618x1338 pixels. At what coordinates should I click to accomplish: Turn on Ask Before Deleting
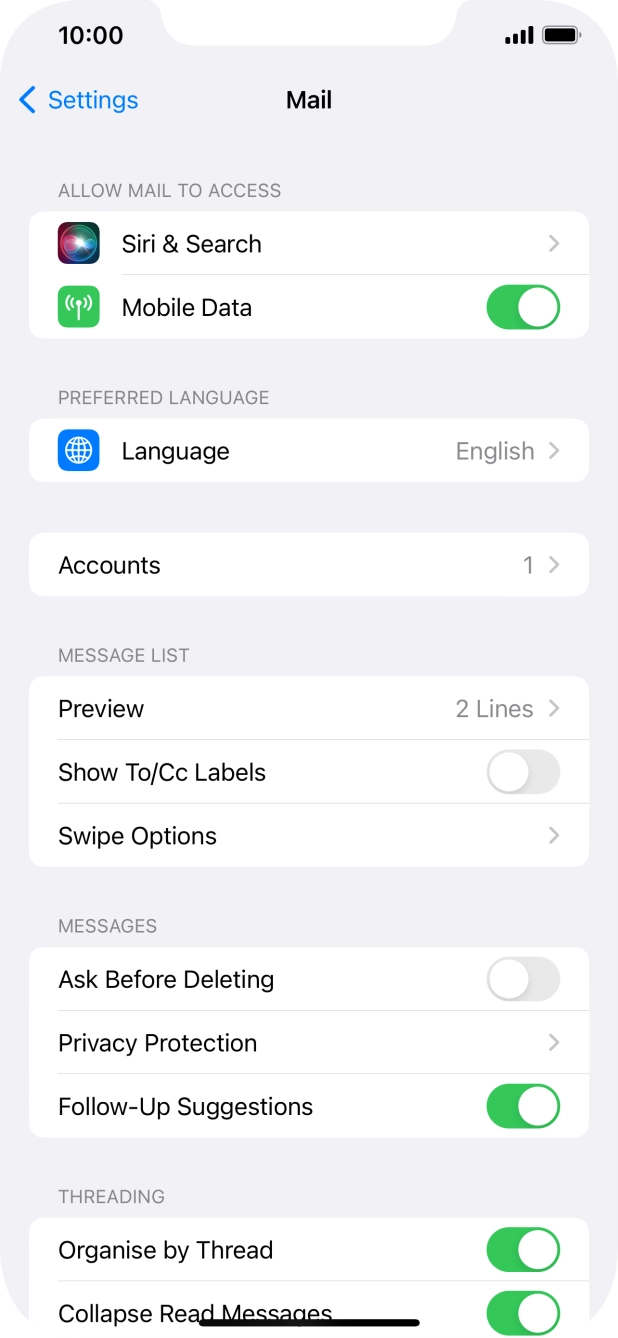(x=523, y=980)
